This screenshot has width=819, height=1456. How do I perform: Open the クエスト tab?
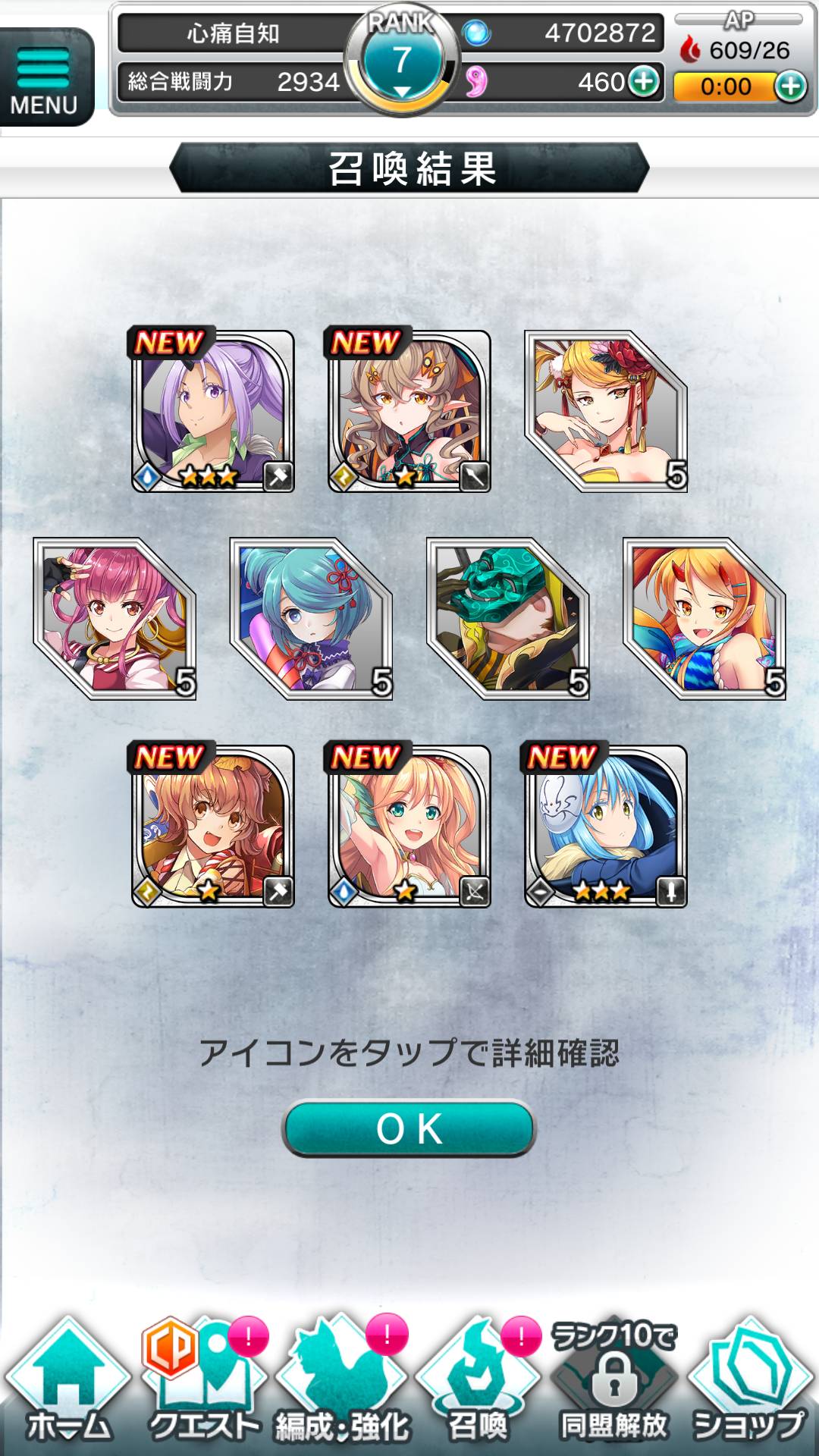coord(205,1387)
